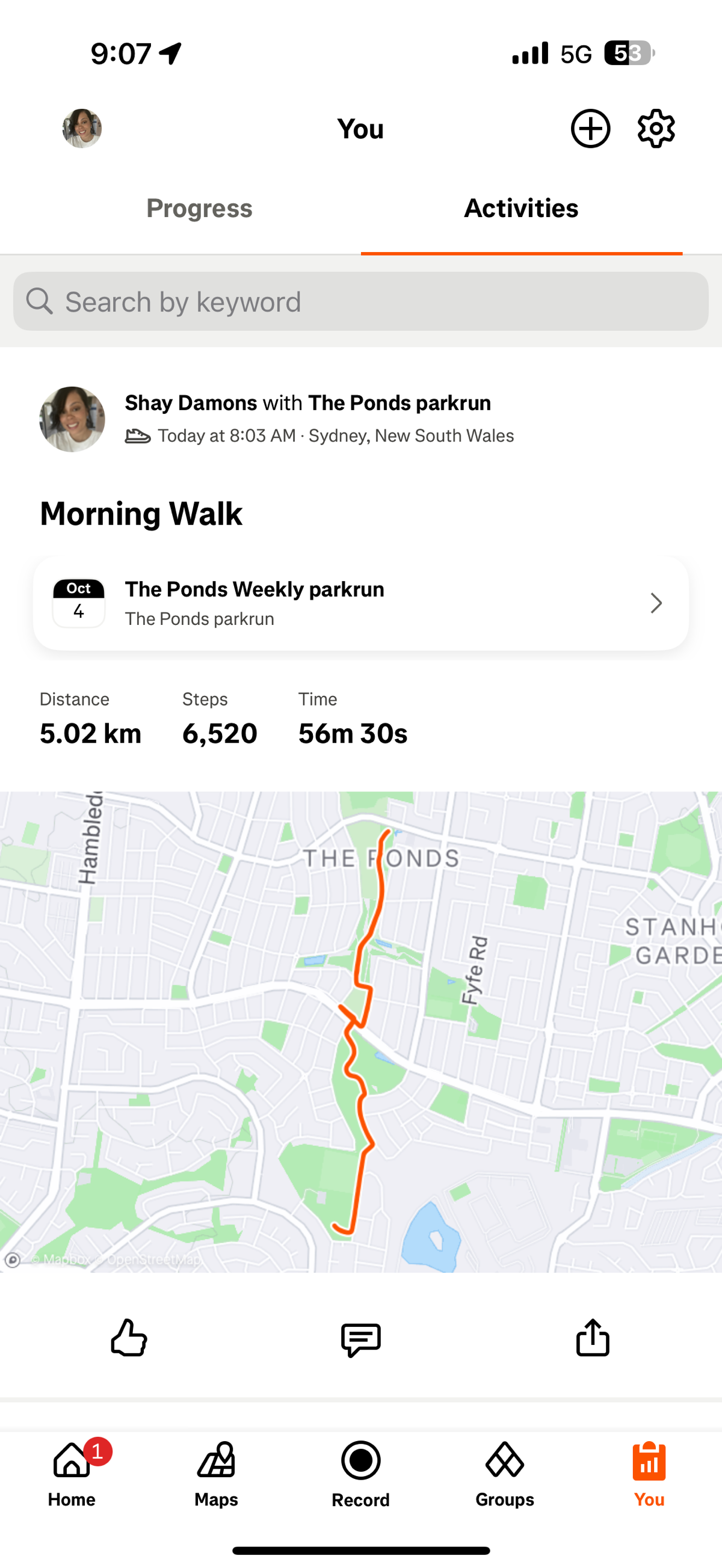722x1568 pixels.
Task: Go to the Home tab
Action: point(72,1473)
